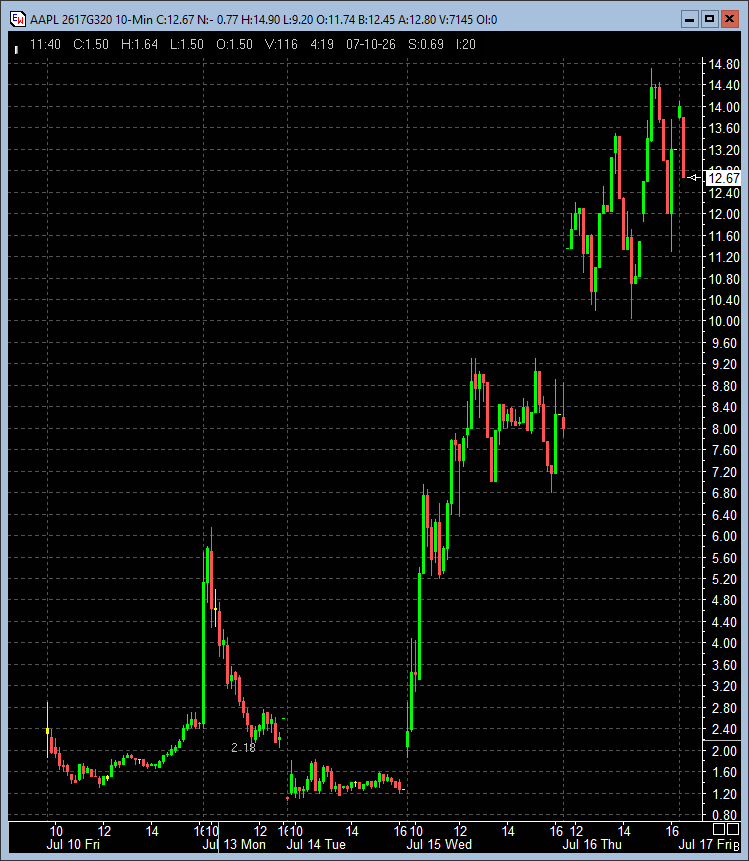Minimize the chart window
Viewport: 749px width, 861px height.
pyautogui.click(x=690, y=19)
